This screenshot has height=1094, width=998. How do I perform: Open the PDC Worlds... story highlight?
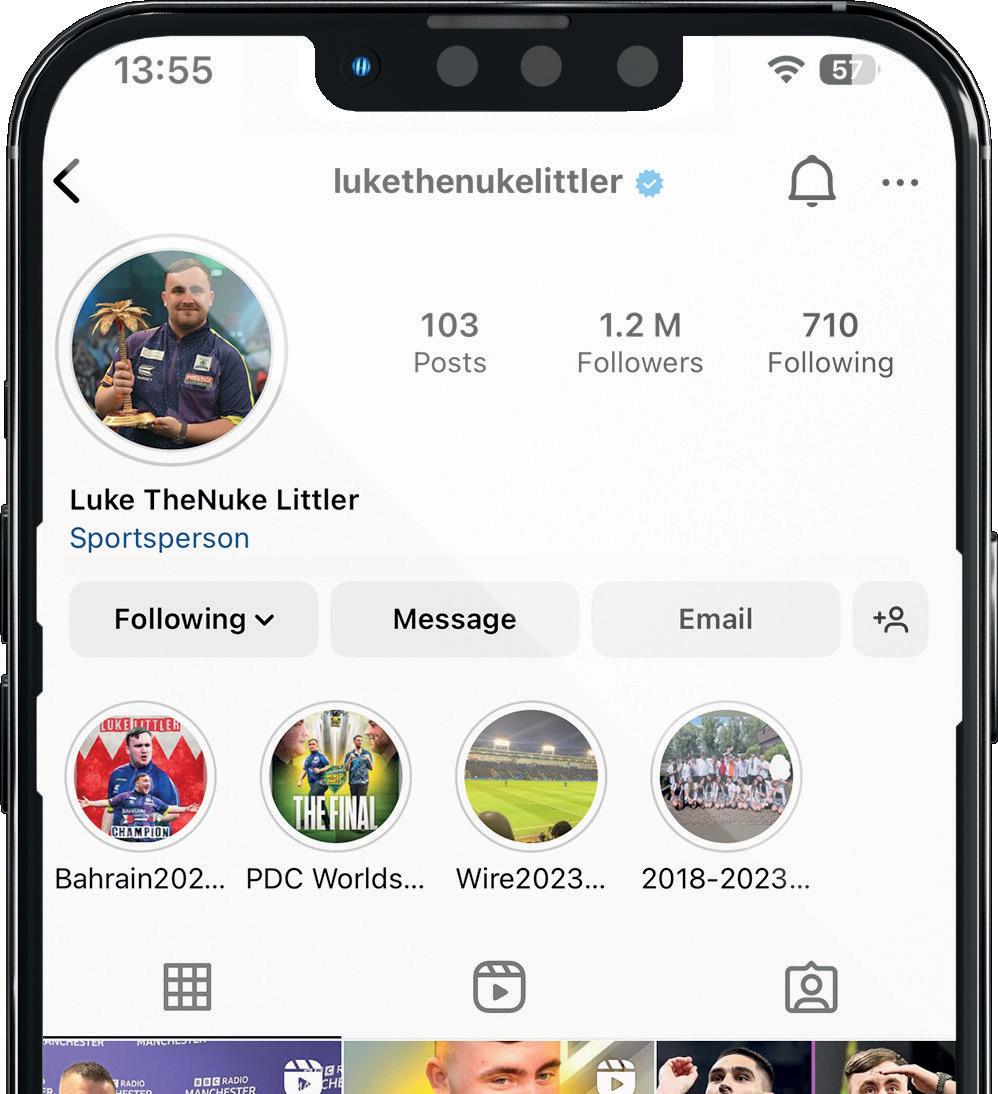pos(336,776)
